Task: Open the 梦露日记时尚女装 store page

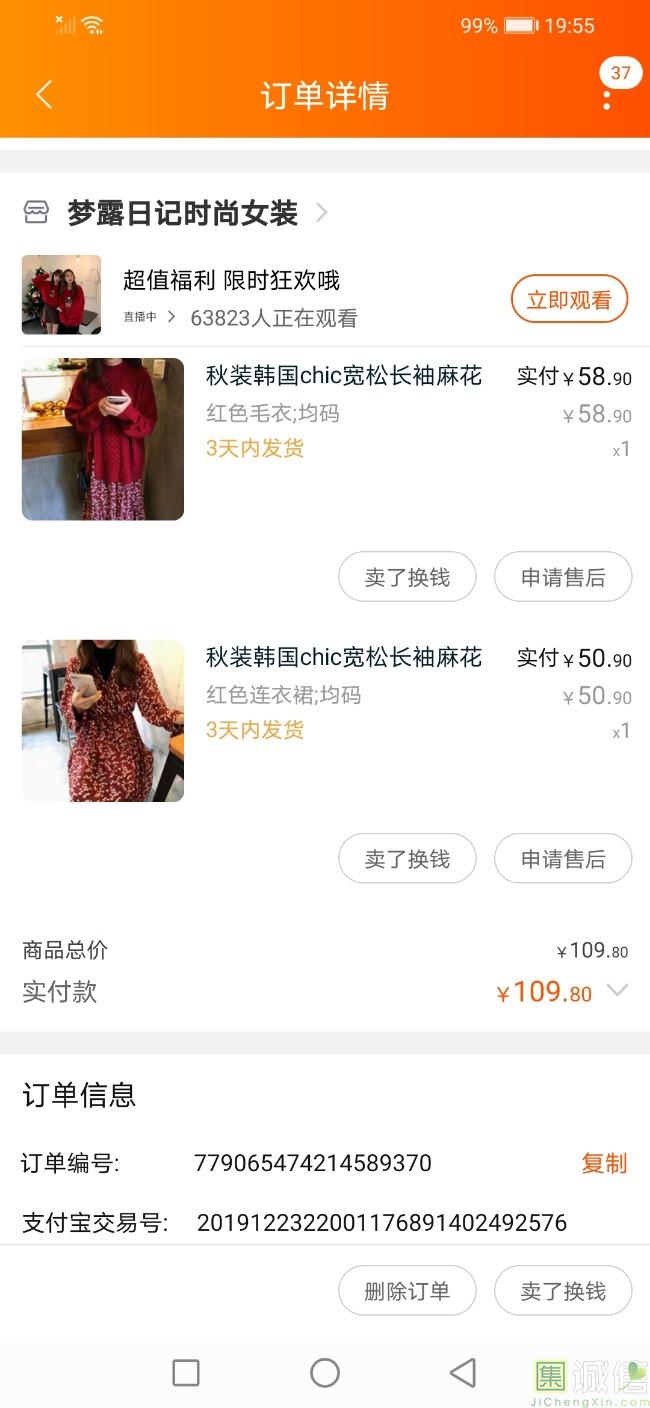Action: 183,213
